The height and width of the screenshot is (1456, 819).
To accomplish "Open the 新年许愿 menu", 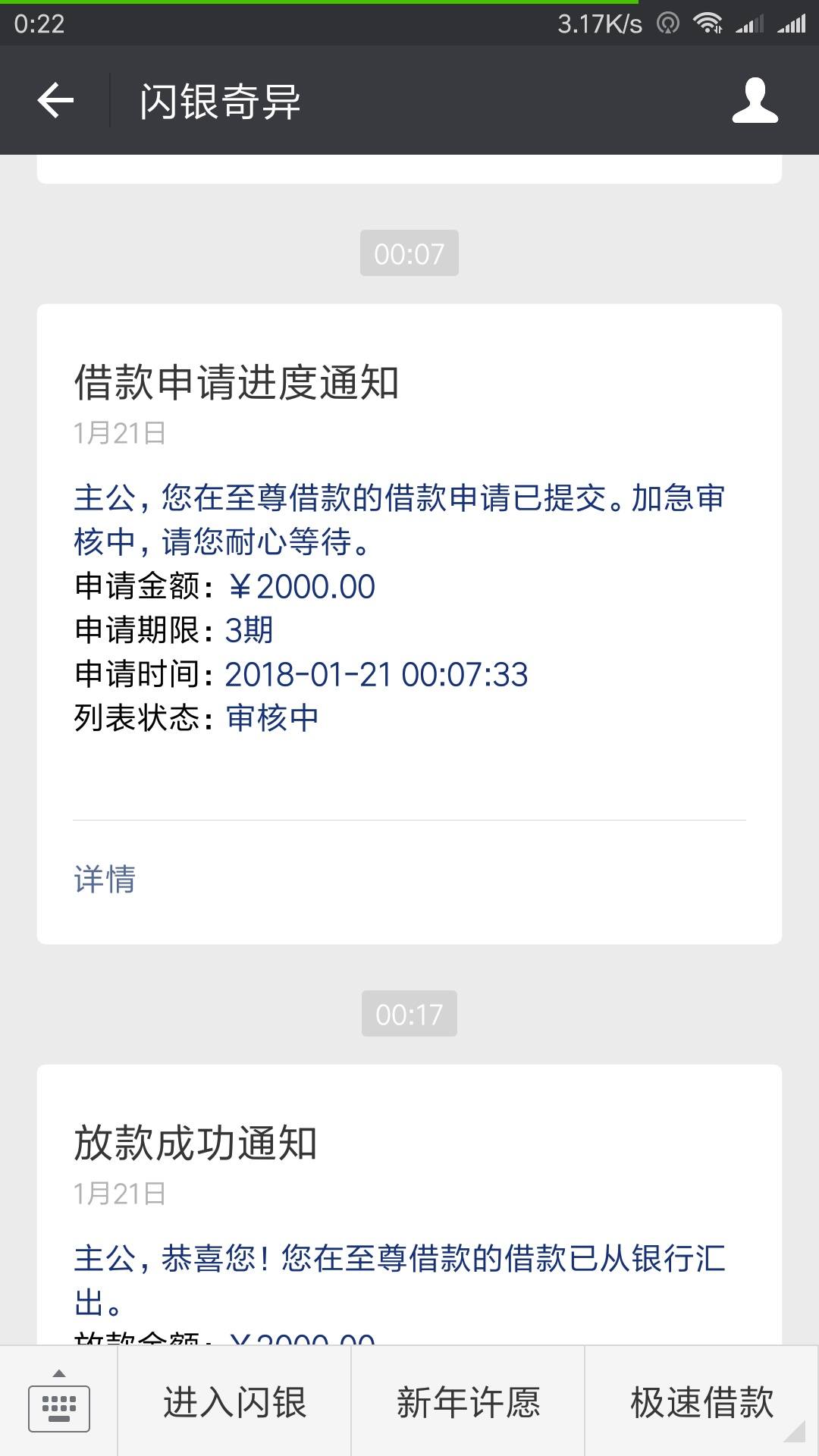I will tap(468, 1401).
